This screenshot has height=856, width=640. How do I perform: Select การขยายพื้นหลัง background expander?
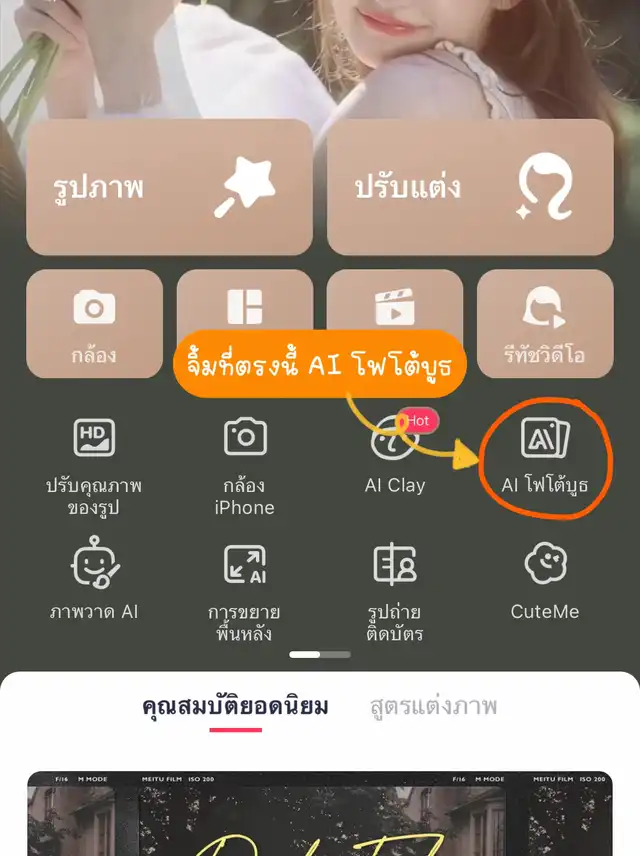click(x=244, y=588)
